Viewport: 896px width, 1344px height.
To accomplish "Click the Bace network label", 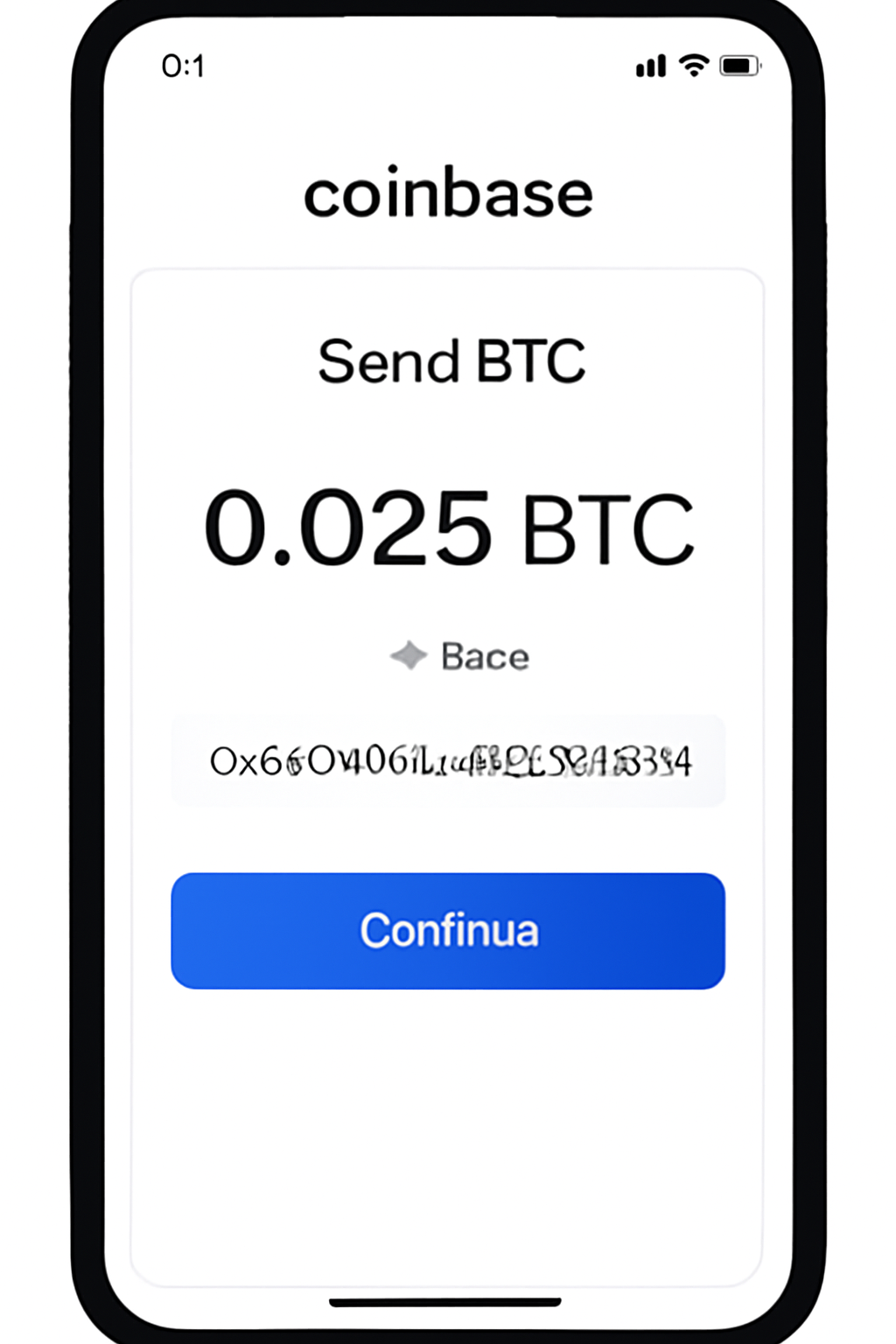I will [482, 656].
